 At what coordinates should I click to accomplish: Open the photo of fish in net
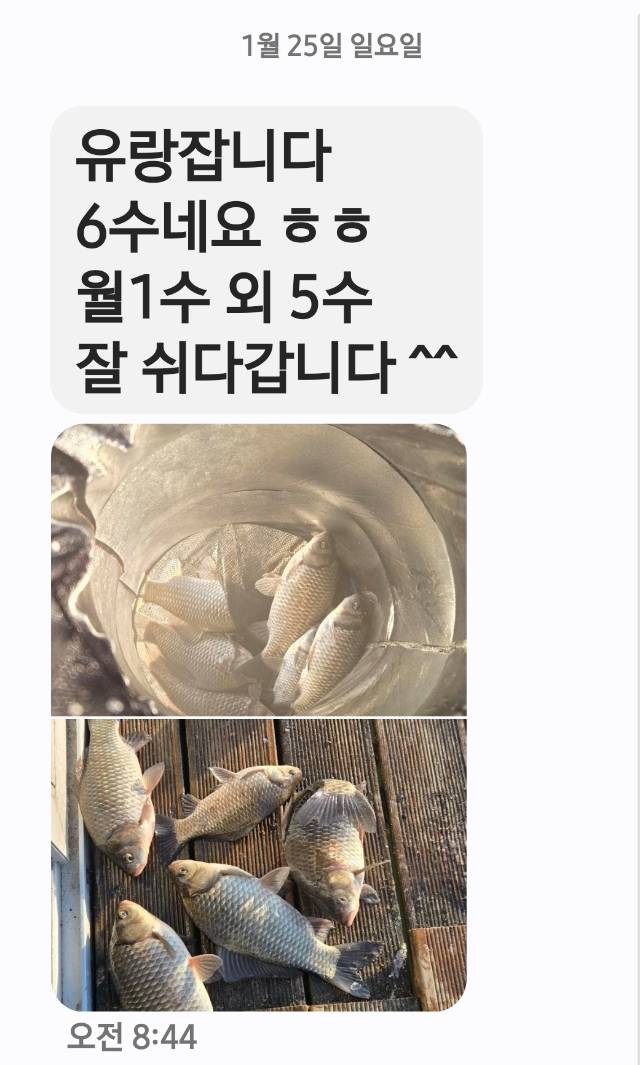tap(258, 569)
